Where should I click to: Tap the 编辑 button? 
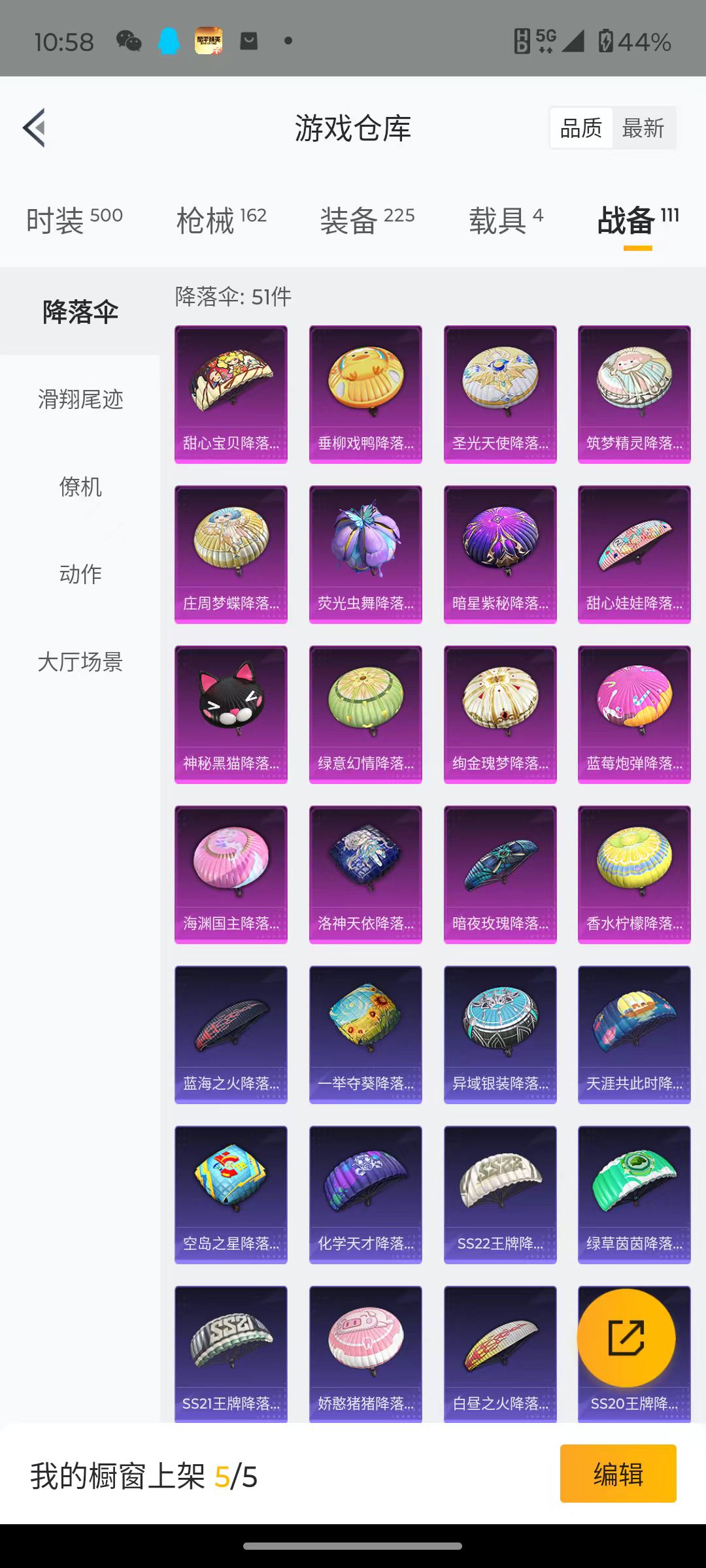point(618,1474)
